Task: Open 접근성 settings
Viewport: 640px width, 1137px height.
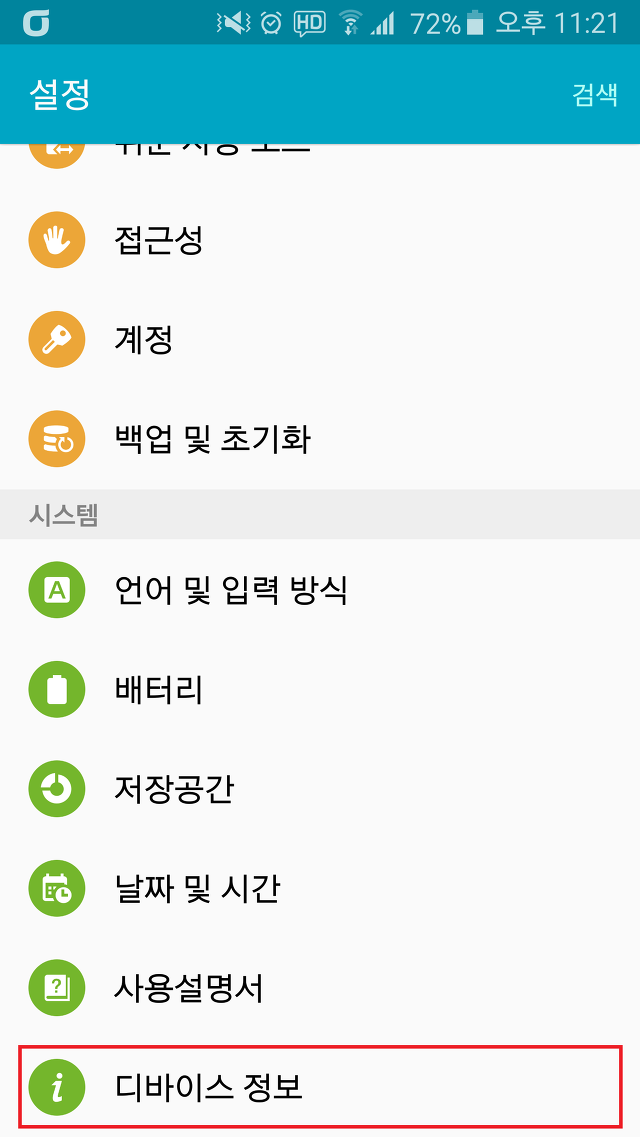Action: pyautogui.click(x=320, y=240)
